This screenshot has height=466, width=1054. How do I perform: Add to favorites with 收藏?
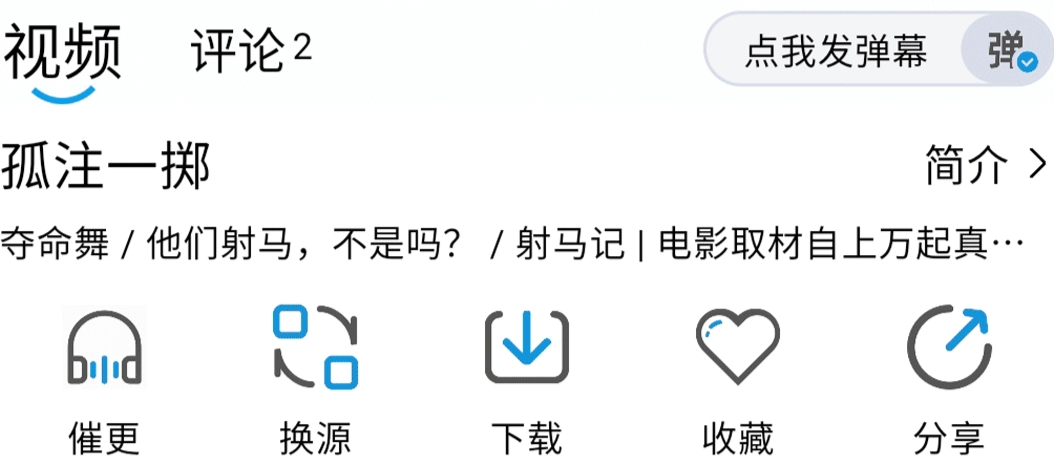tap(737, 380)
